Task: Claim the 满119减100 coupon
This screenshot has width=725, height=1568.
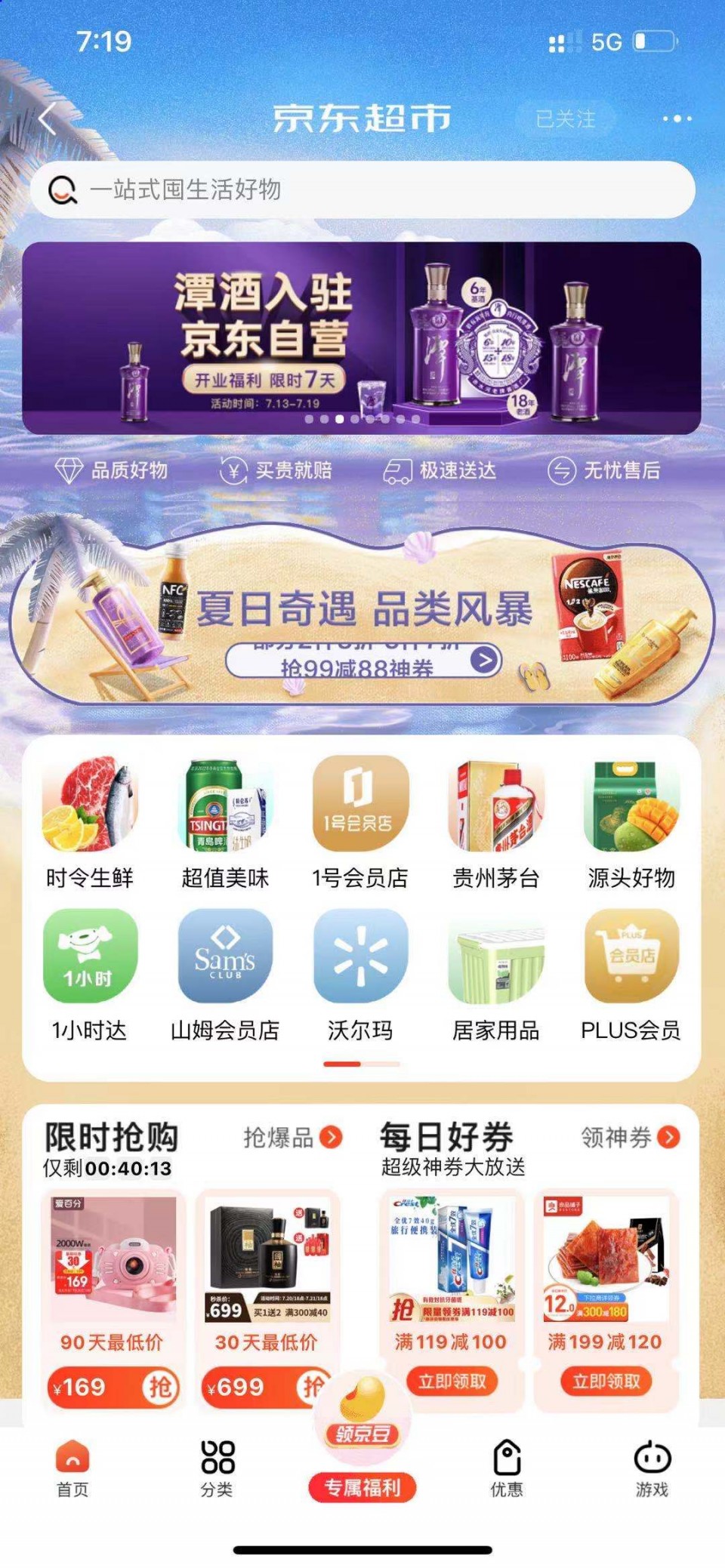Action: pyautogui.click(x=452, y=1382)
